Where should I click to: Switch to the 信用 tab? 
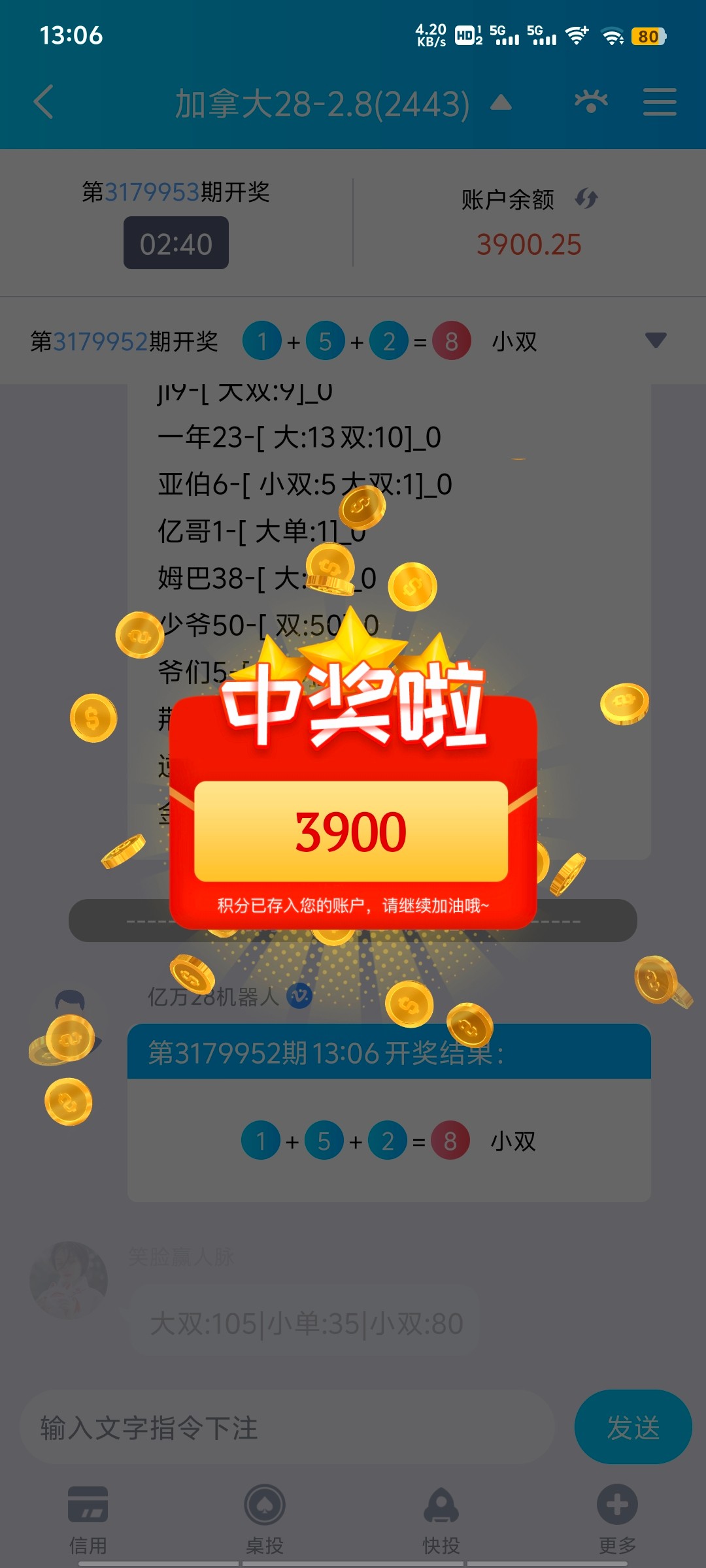tap(88, 1519)
